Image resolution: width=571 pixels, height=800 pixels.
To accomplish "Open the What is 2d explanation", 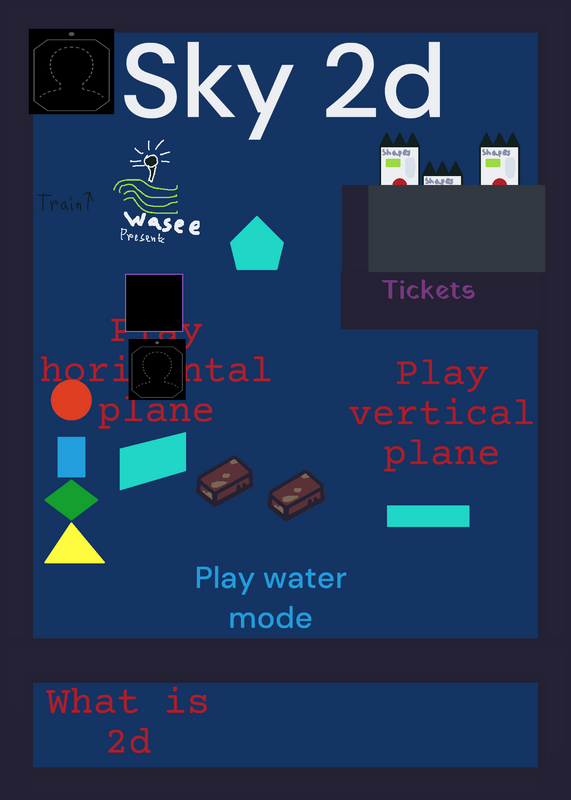I will (x=128, y=721).
